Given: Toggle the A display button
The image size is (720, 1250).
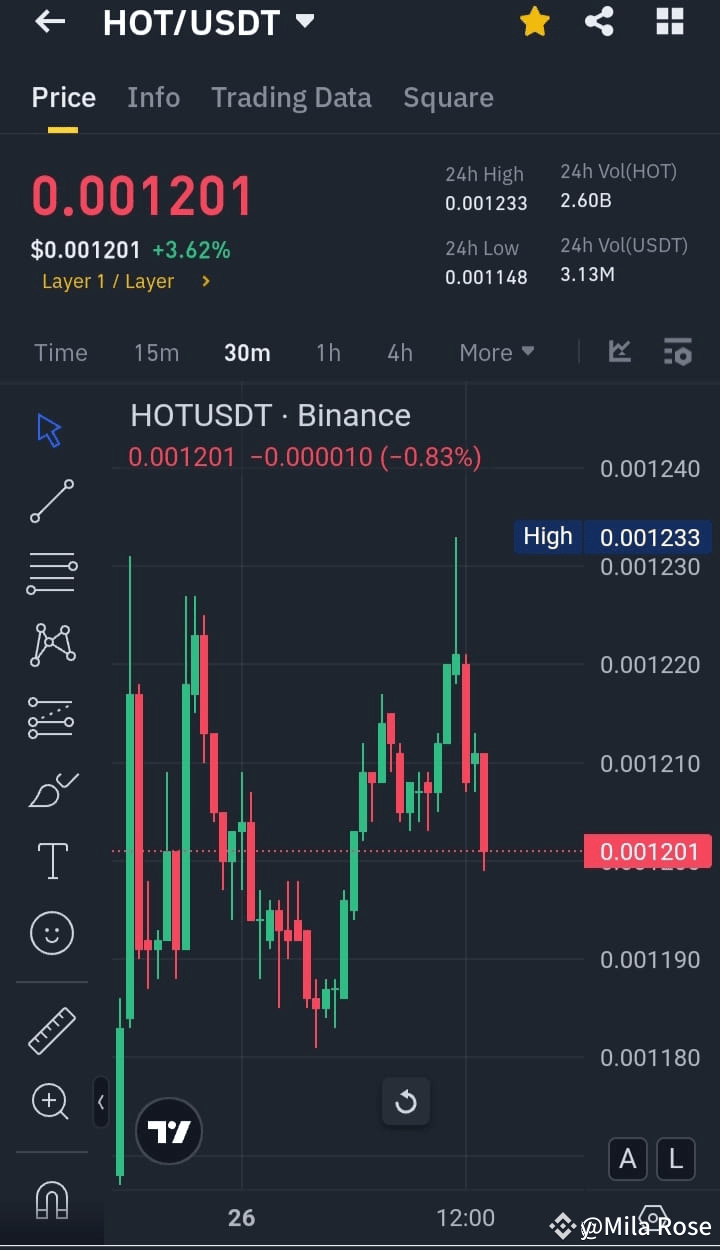Looking at the screenshot, I should 628,1158.
